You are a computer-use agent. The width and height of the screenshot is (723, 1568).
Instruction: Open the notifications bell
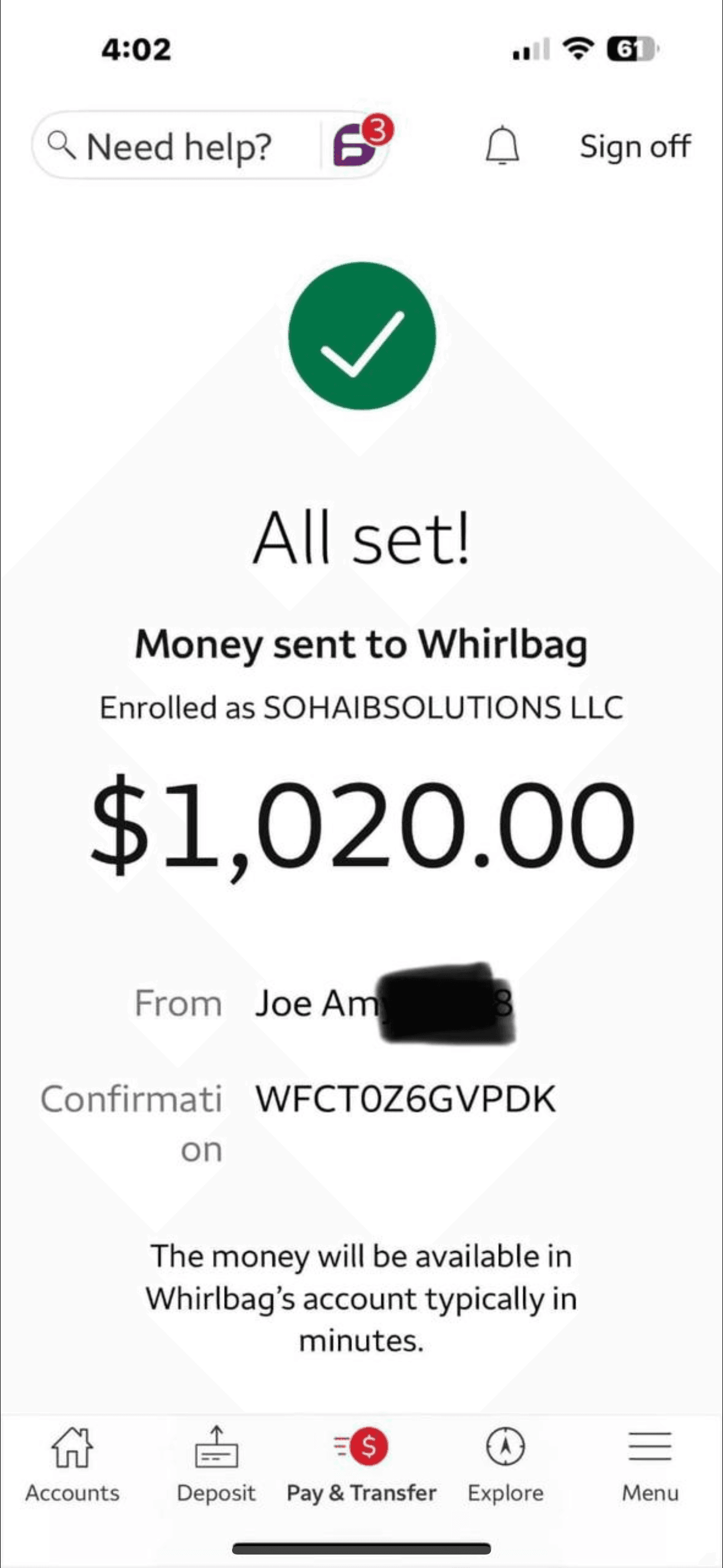tap(502, 145)
